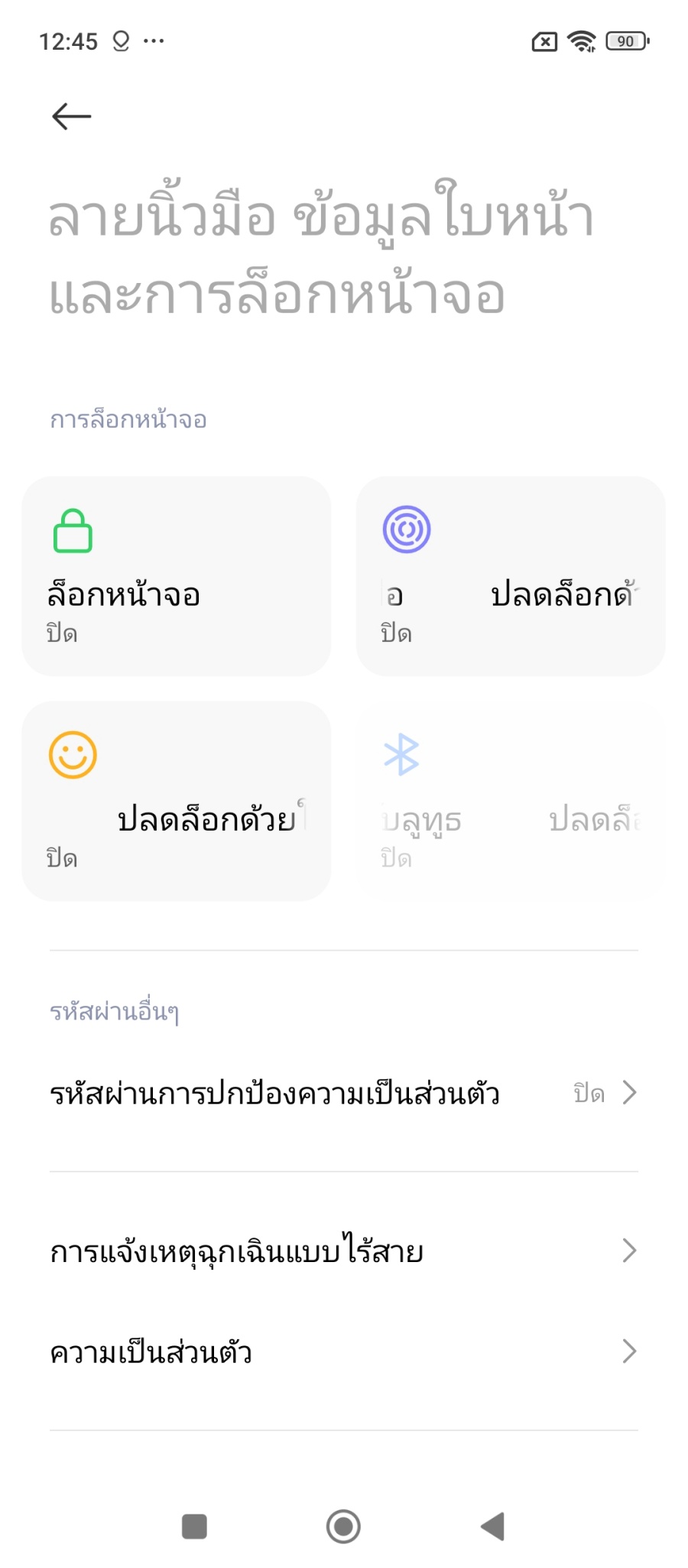
Task: Open รหัสผ่านการปกป้องความเป็นส่วนตัว setting
Action: 344,1094
